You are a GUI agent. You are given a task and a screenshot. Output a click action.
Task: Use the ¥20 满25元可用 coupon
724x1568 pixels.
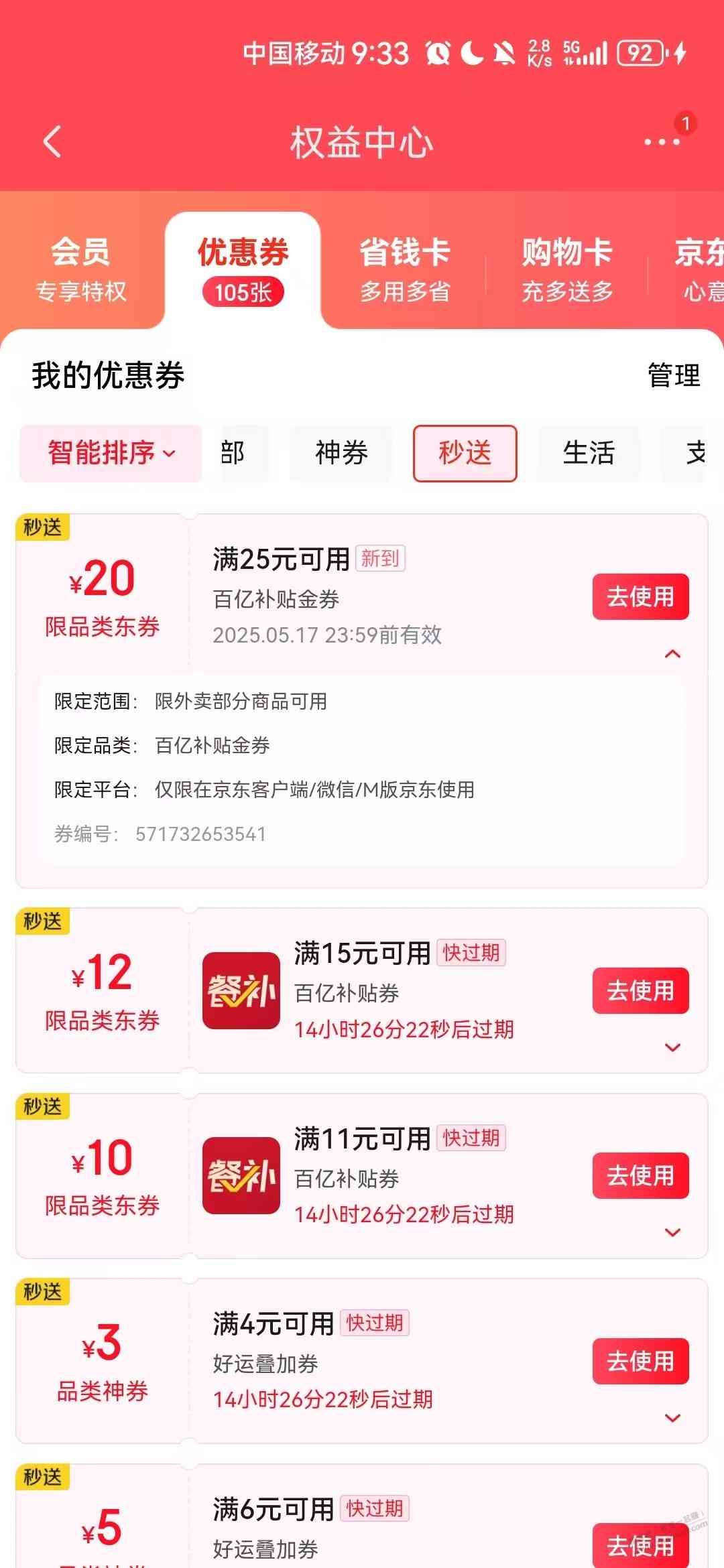(640, 596)
